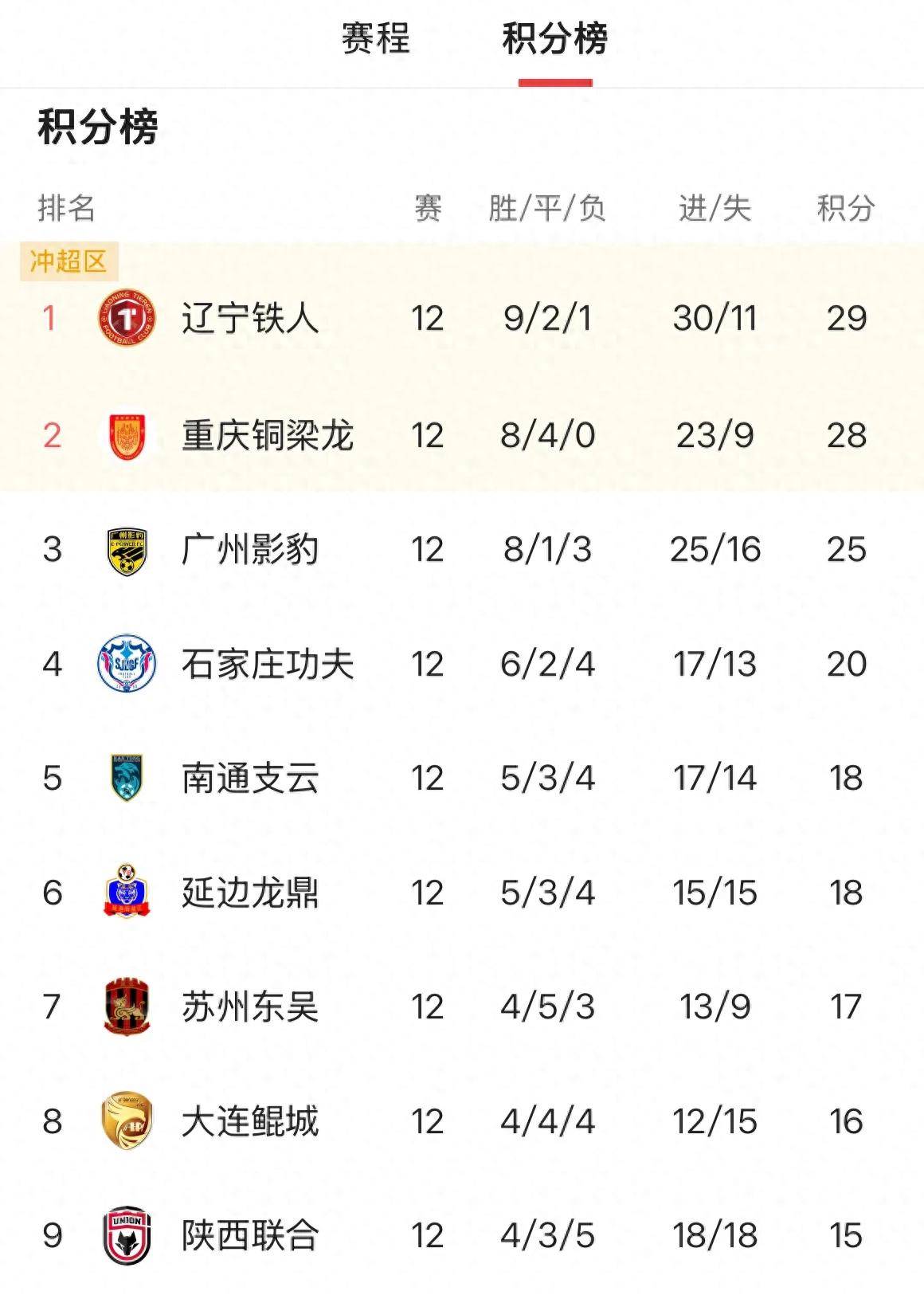Open the 辽宁铁人 team name link
The height and width of the screenshot is (1295, 924).
(x=249, y=319)
